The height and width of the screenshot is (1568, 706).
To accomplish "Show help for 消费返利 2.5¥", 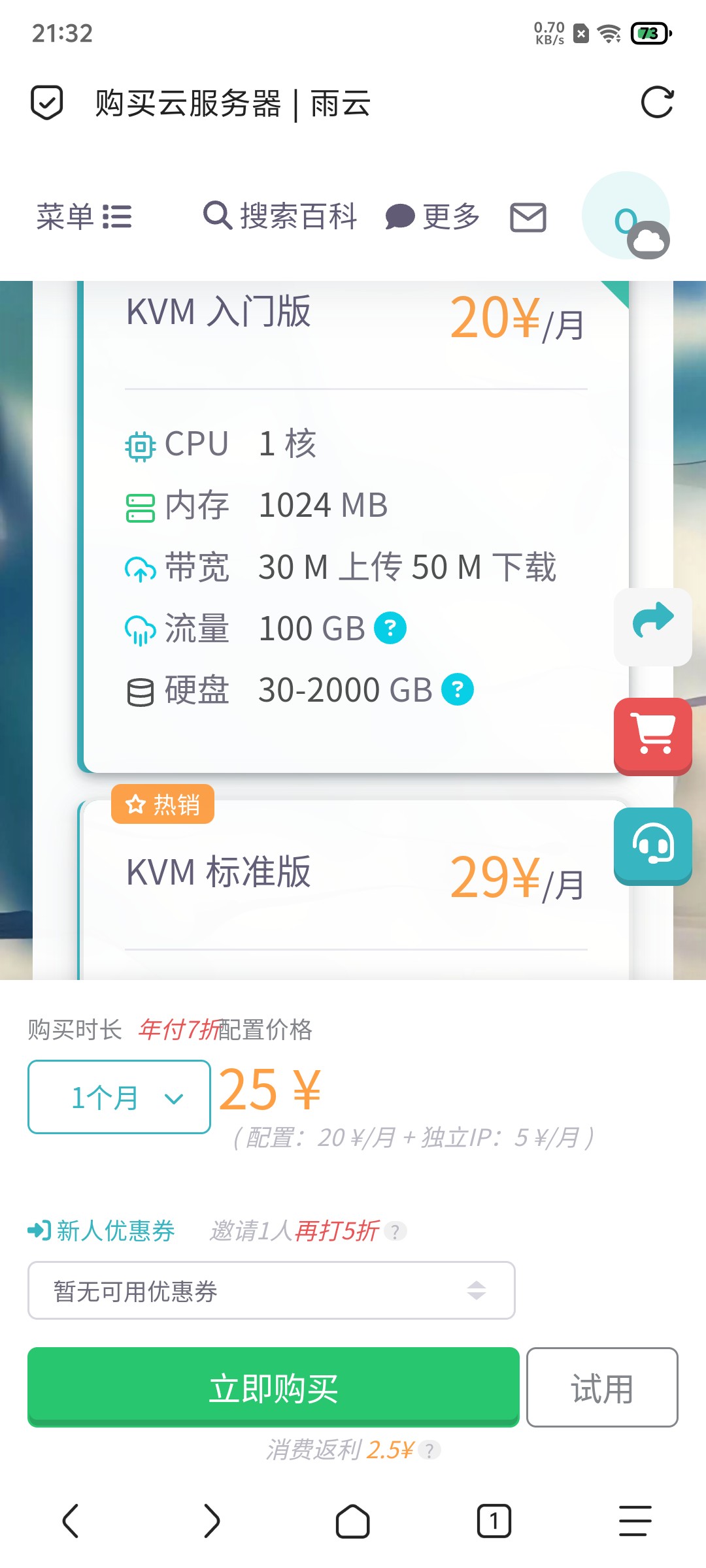I will (x=429, y=1450).
